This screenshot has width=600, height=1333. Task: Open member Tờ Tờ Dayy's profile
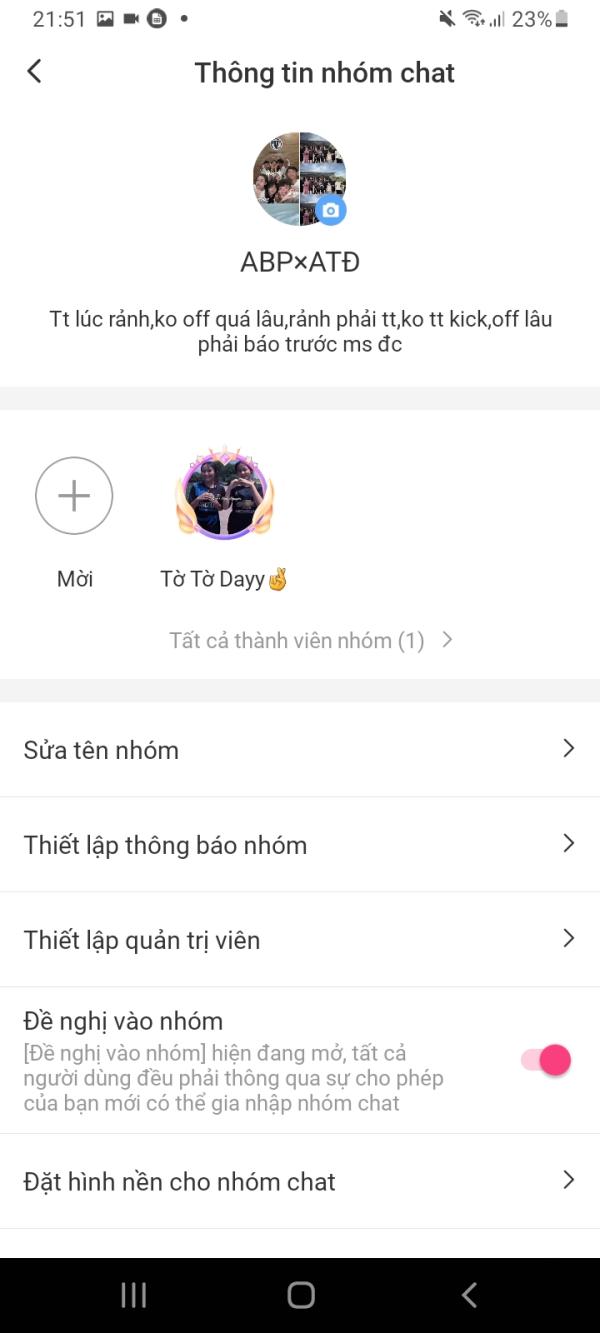[x=224, y=495]
